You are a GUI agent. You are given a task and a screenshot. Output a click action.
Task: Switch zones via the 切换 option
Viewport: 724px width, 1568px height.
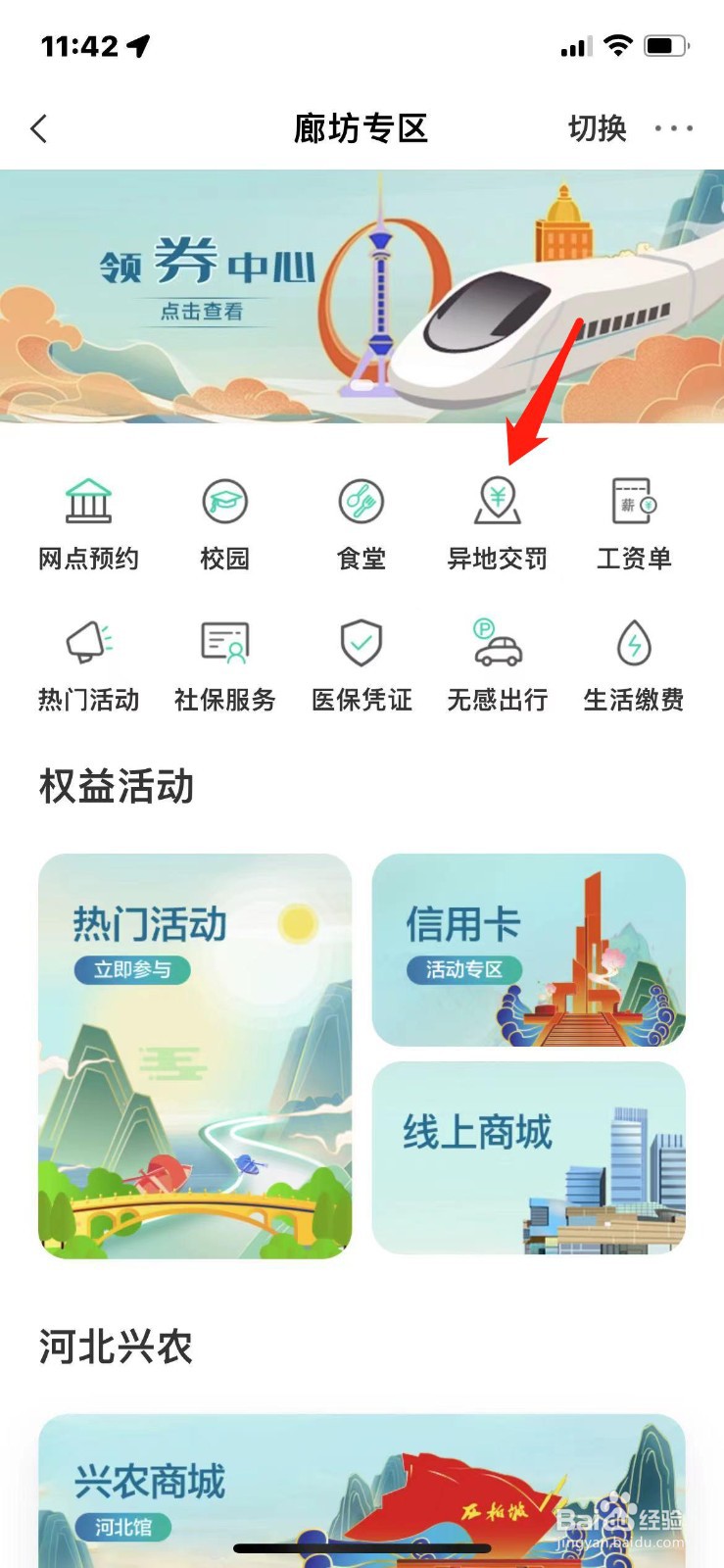coord(601,128)
